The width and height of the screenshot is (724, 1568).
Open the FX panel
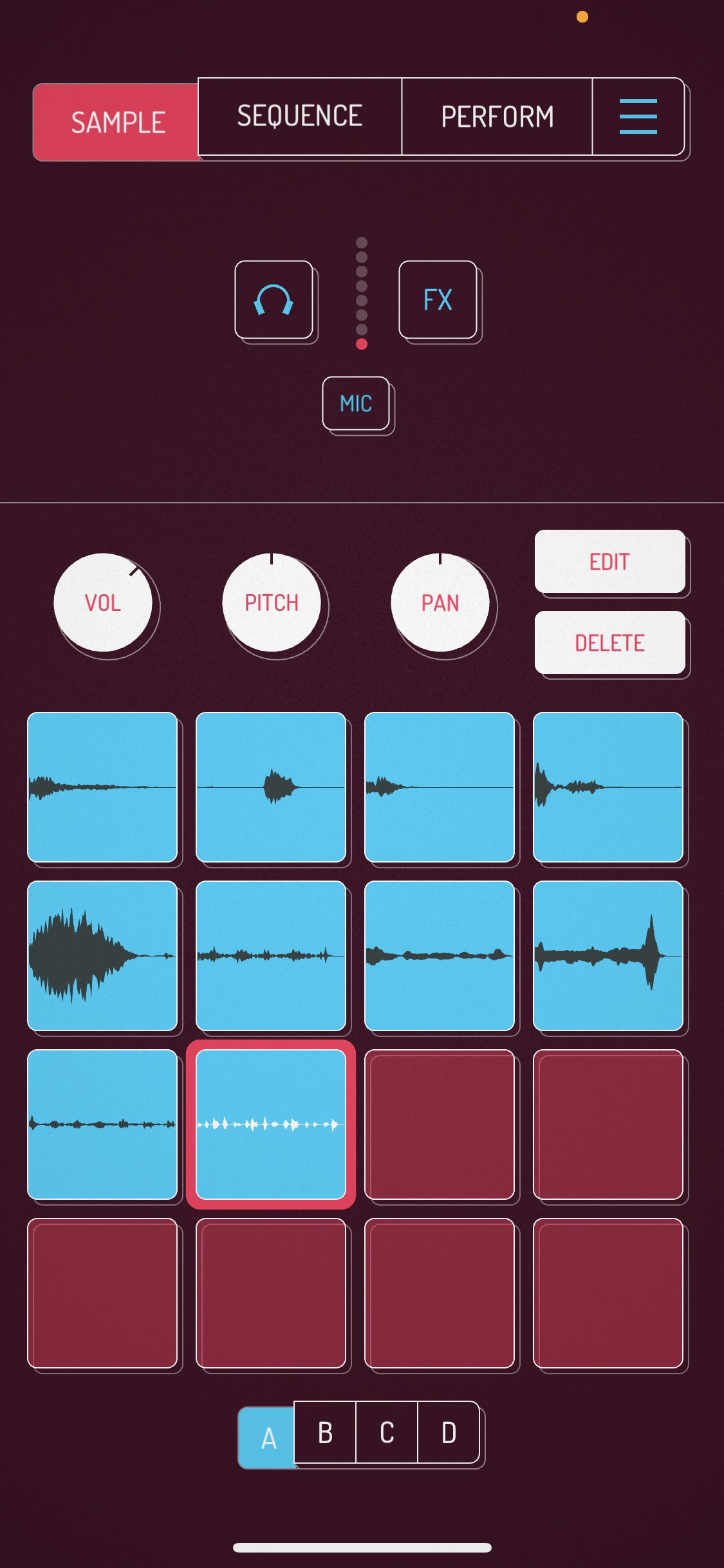coord(438,299)
